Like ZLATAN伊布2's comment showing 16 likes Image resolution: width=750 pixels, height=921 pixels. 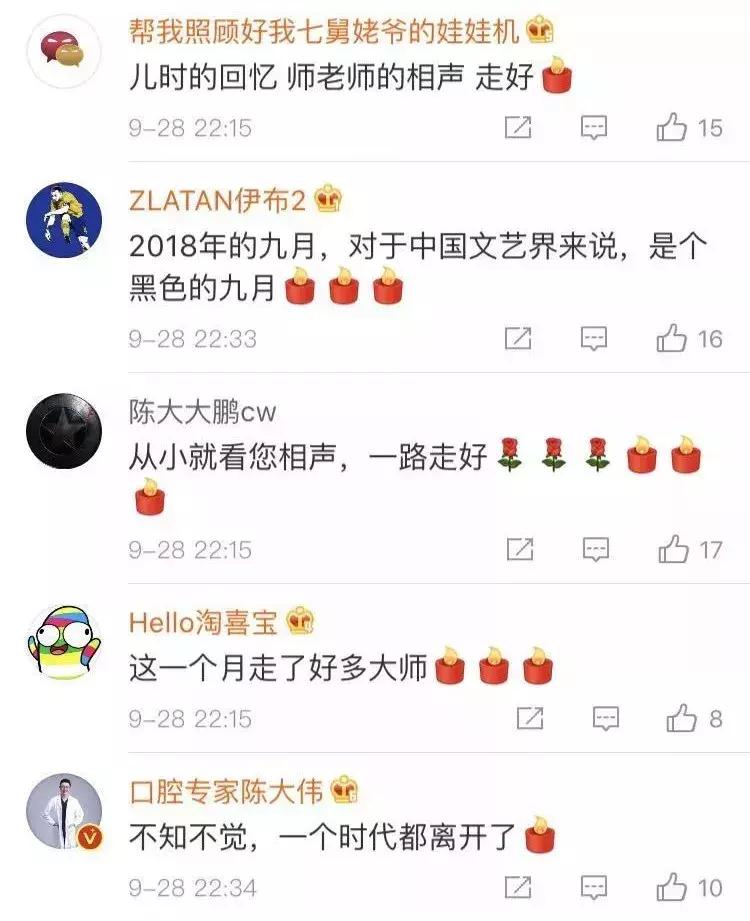[687, 337]
